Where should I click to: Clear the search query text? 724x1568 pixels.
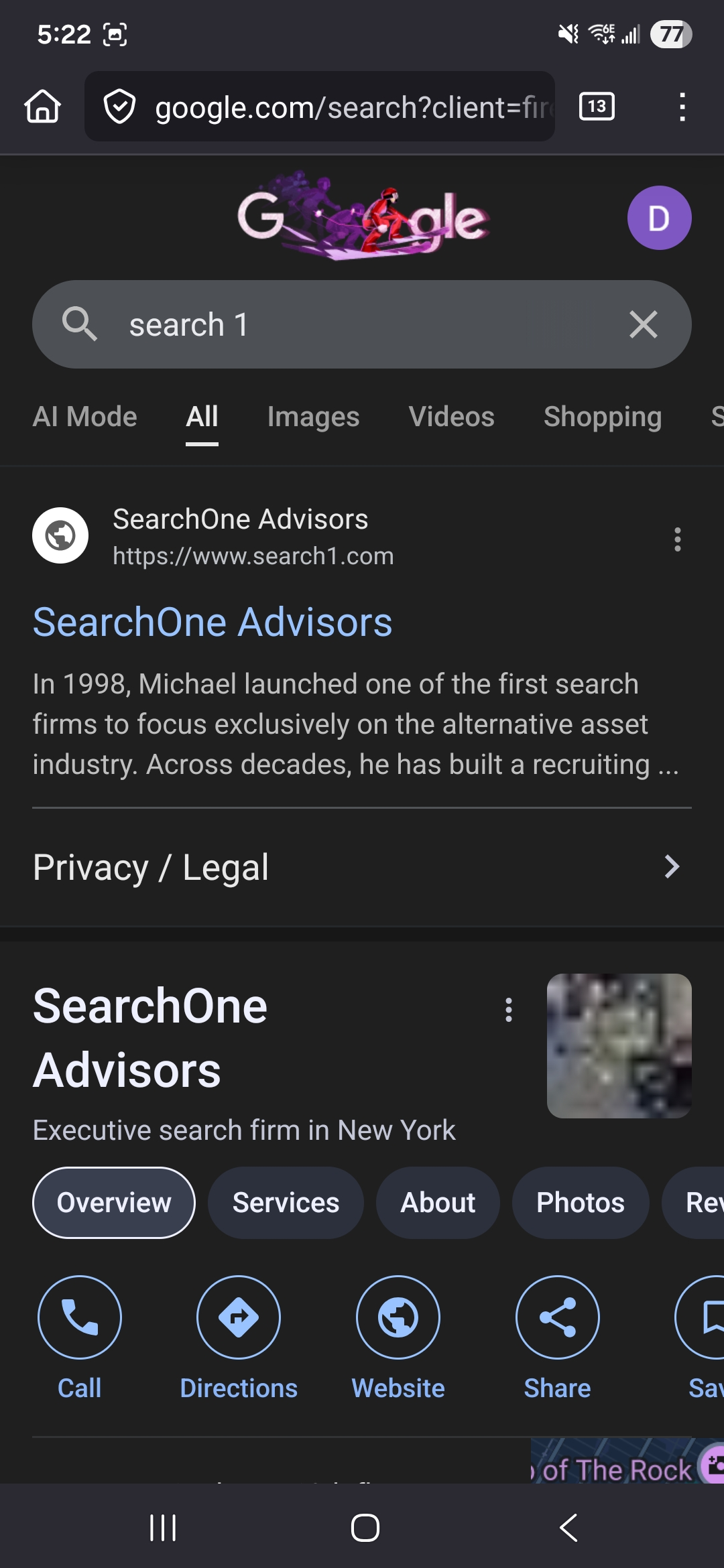point(643,325)
